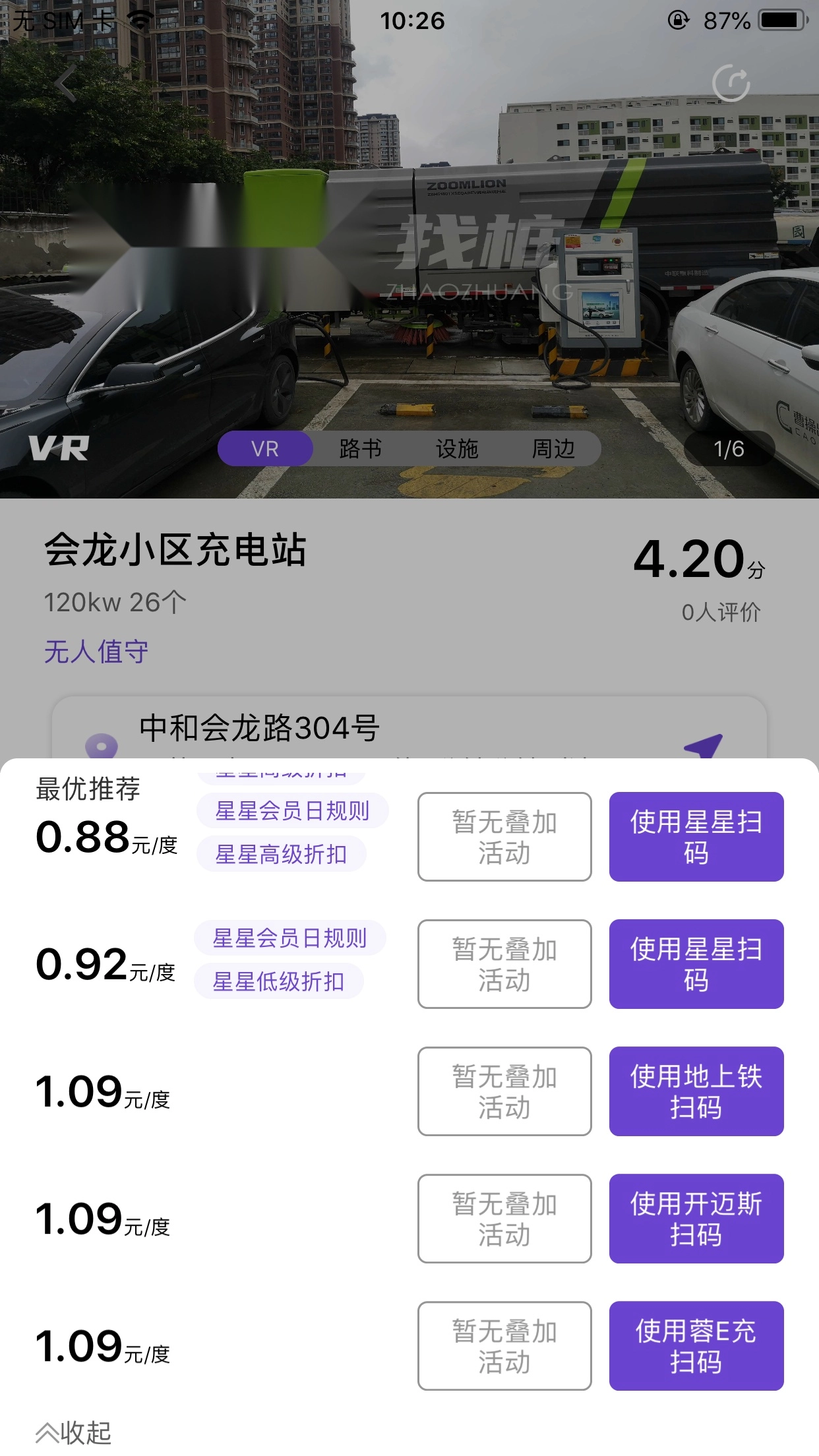Click the VR icon on the photo corner
The width and height of the screenshot is (819, 1456).
[59, 449]
